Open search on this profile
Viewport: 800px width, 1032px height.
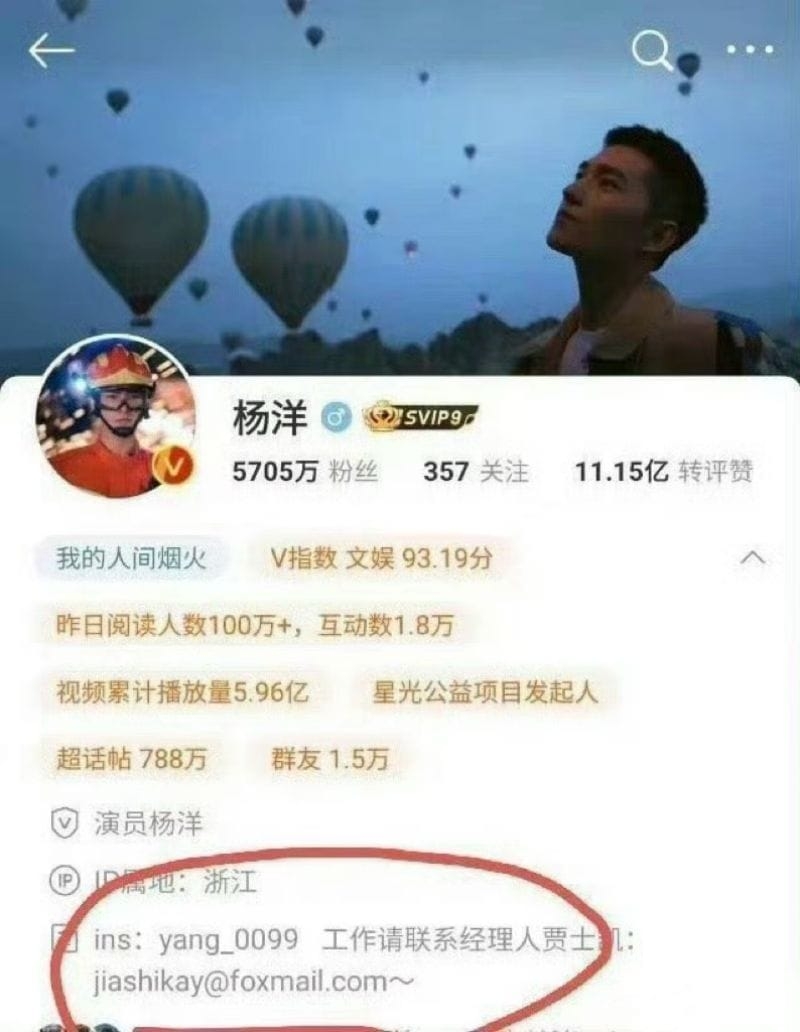652,50
